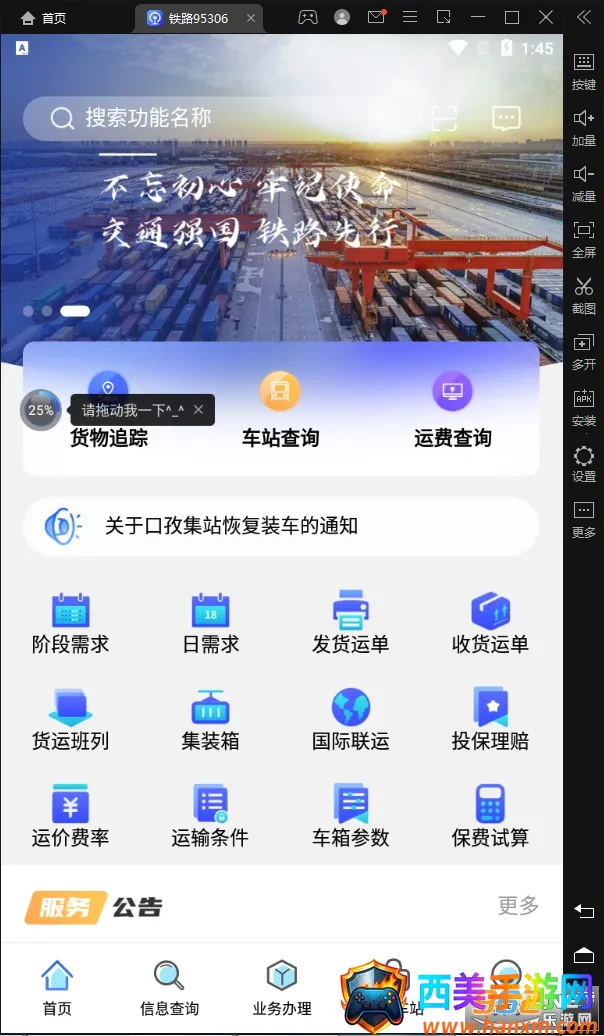The image size is (604, 1036).
Task: Open the messages icon in the header
Action: point(507,118)
